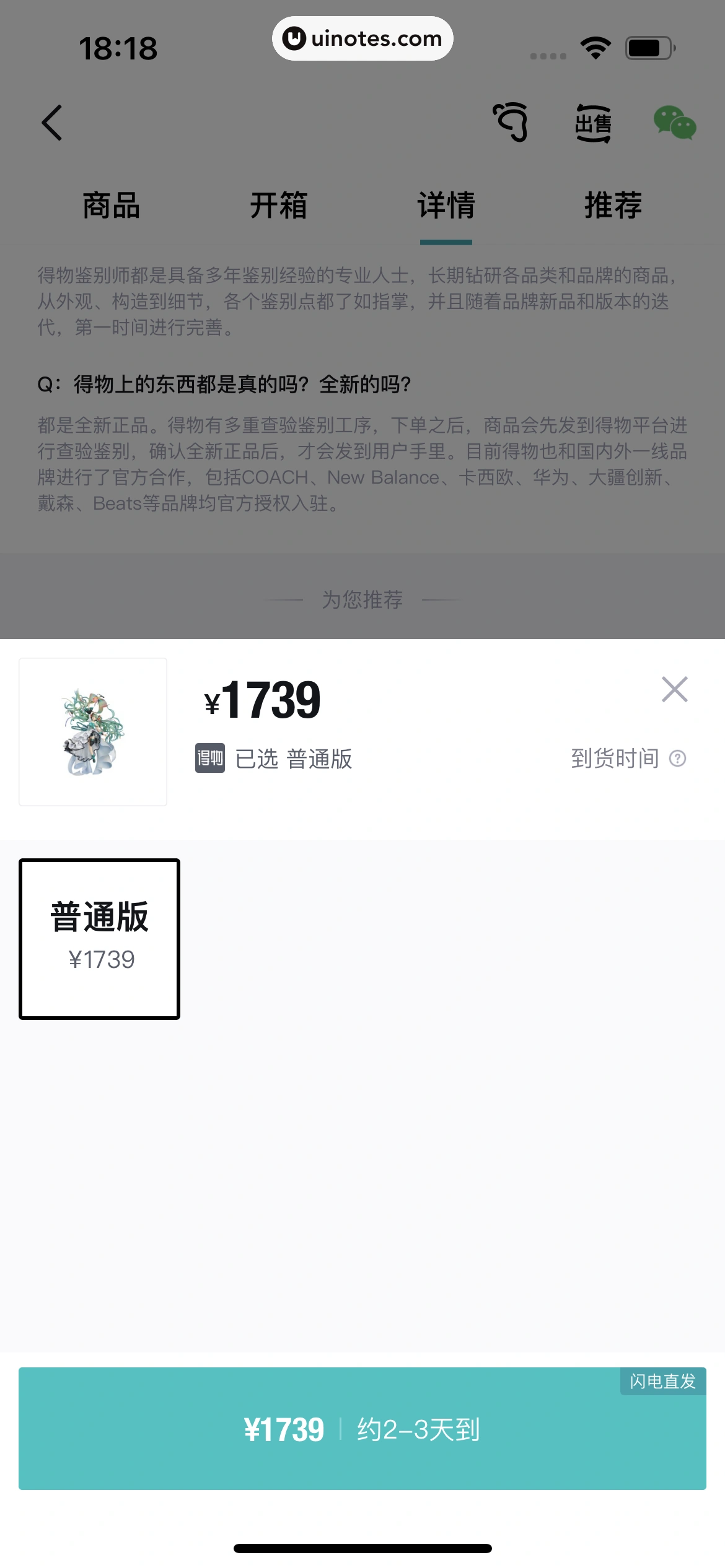
Task: Tap the 到货时间 question mark icon
Action: 678,757
